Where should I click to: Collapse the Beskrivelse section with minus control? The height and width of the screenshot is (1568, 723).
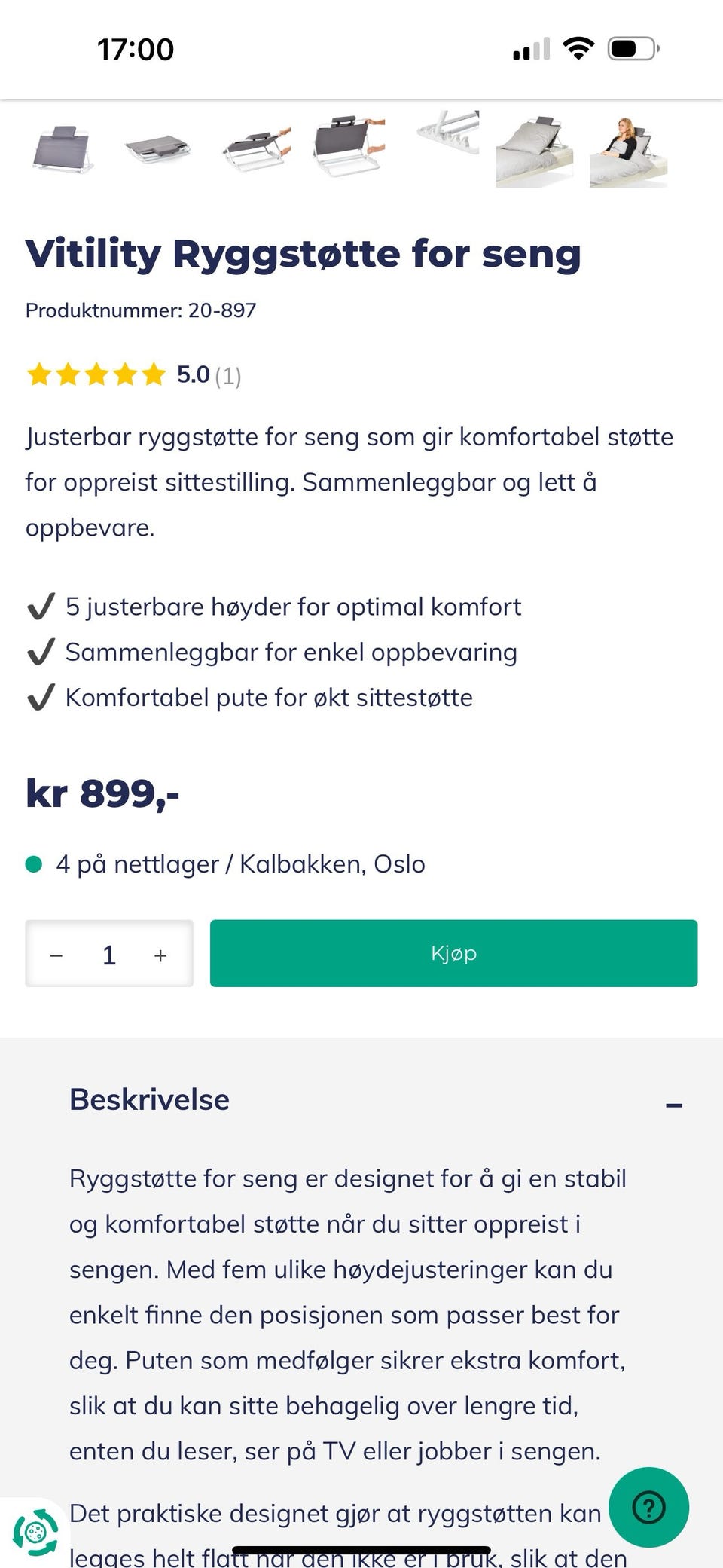point(674,1103)
